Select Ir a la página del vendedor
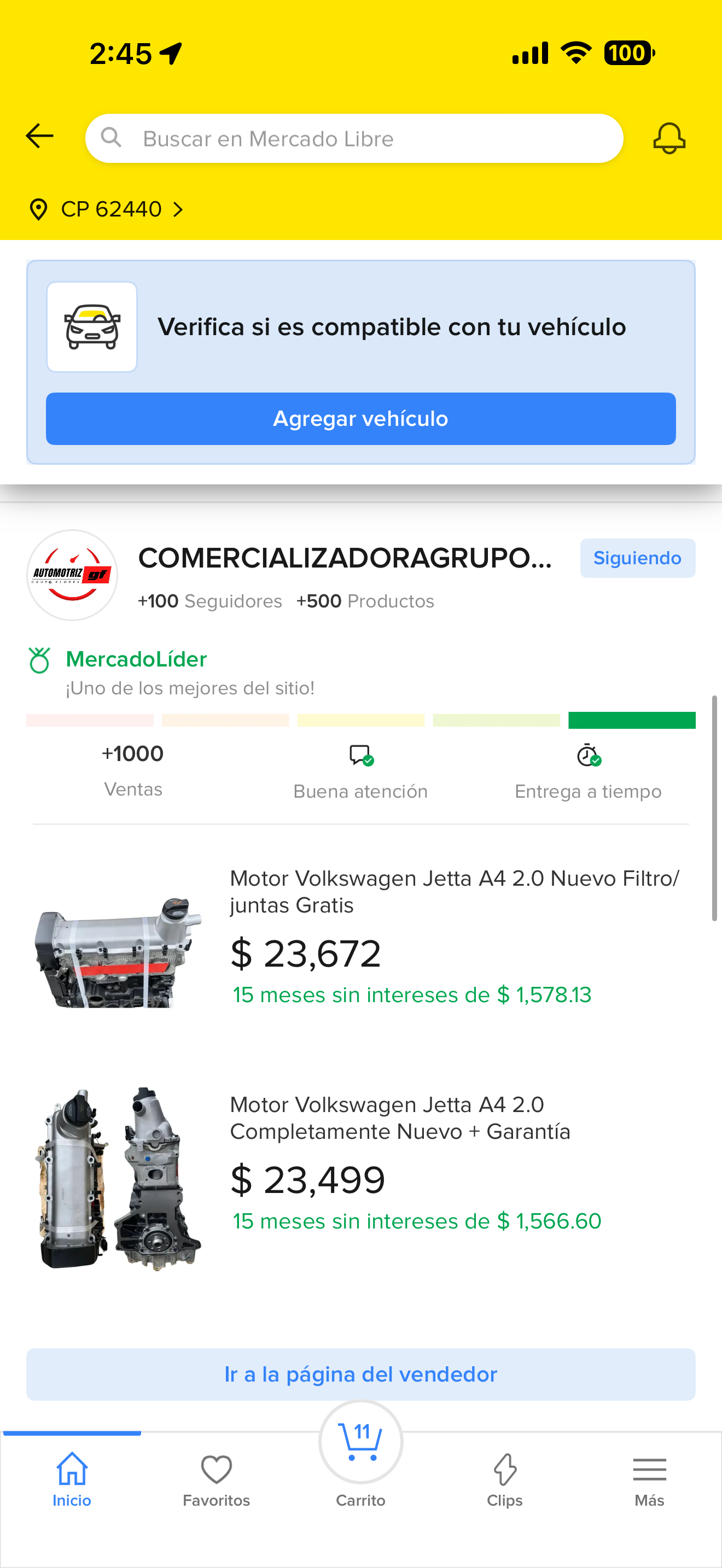The width and height of the screenshot is (722, 1568). point(360,1374)
